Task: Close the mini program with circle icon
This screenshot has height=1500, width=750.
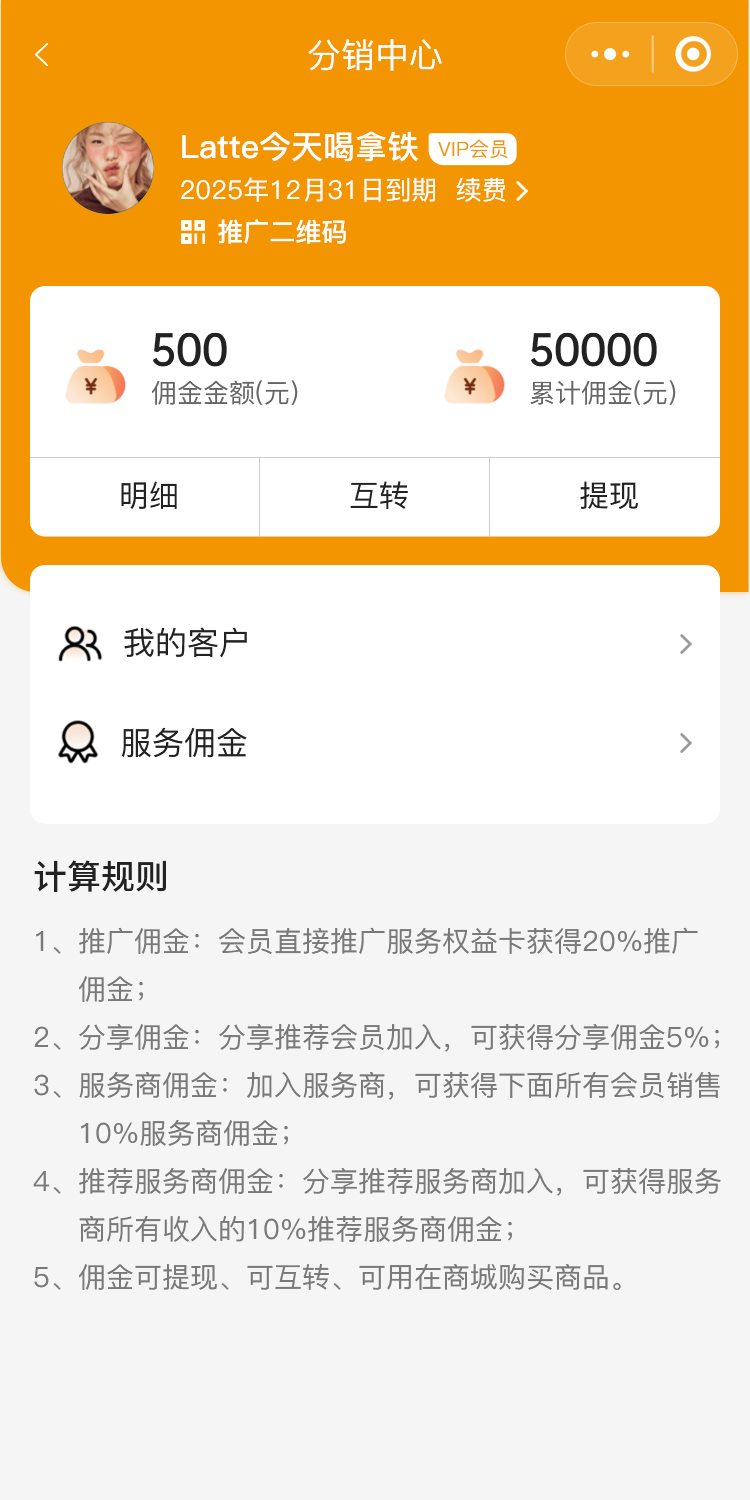Action: pos(693,55)
